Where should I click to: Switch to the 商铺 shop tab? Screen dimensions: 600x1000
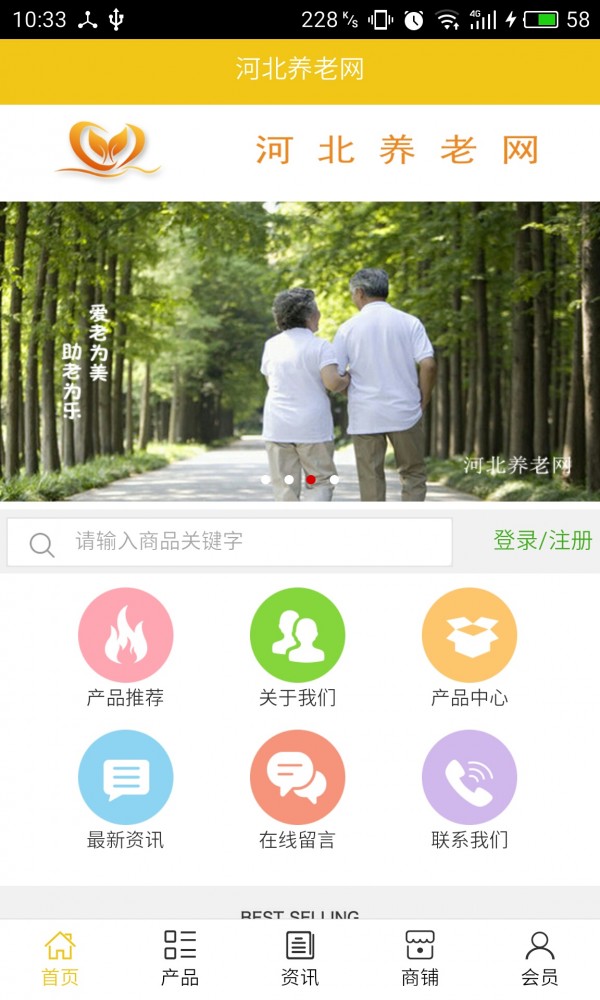point(420,958)
